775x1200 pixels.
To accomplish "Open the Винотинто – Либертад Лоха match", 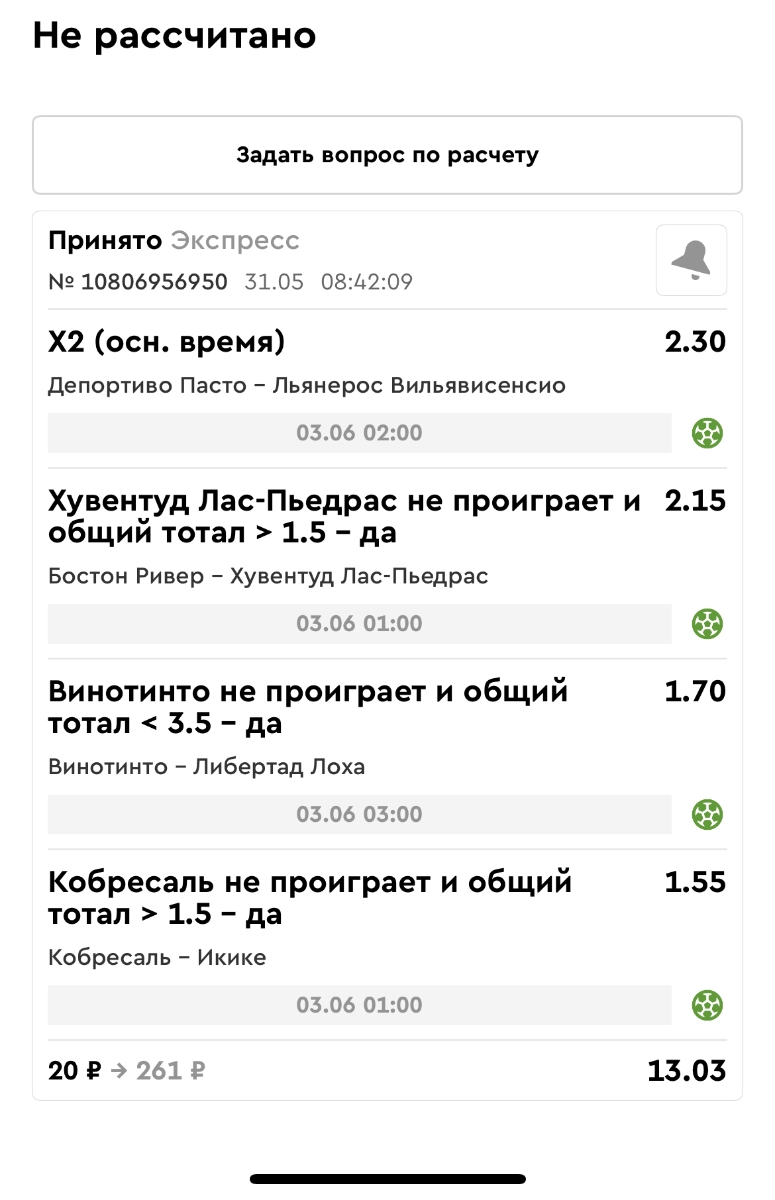I will click(207, 767).
